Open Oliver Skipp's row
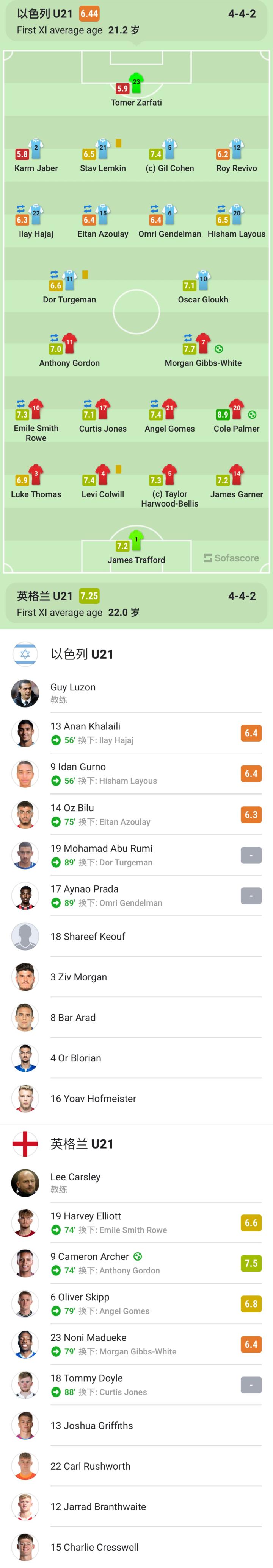 pyautogui.click(x=136, y=1304)
